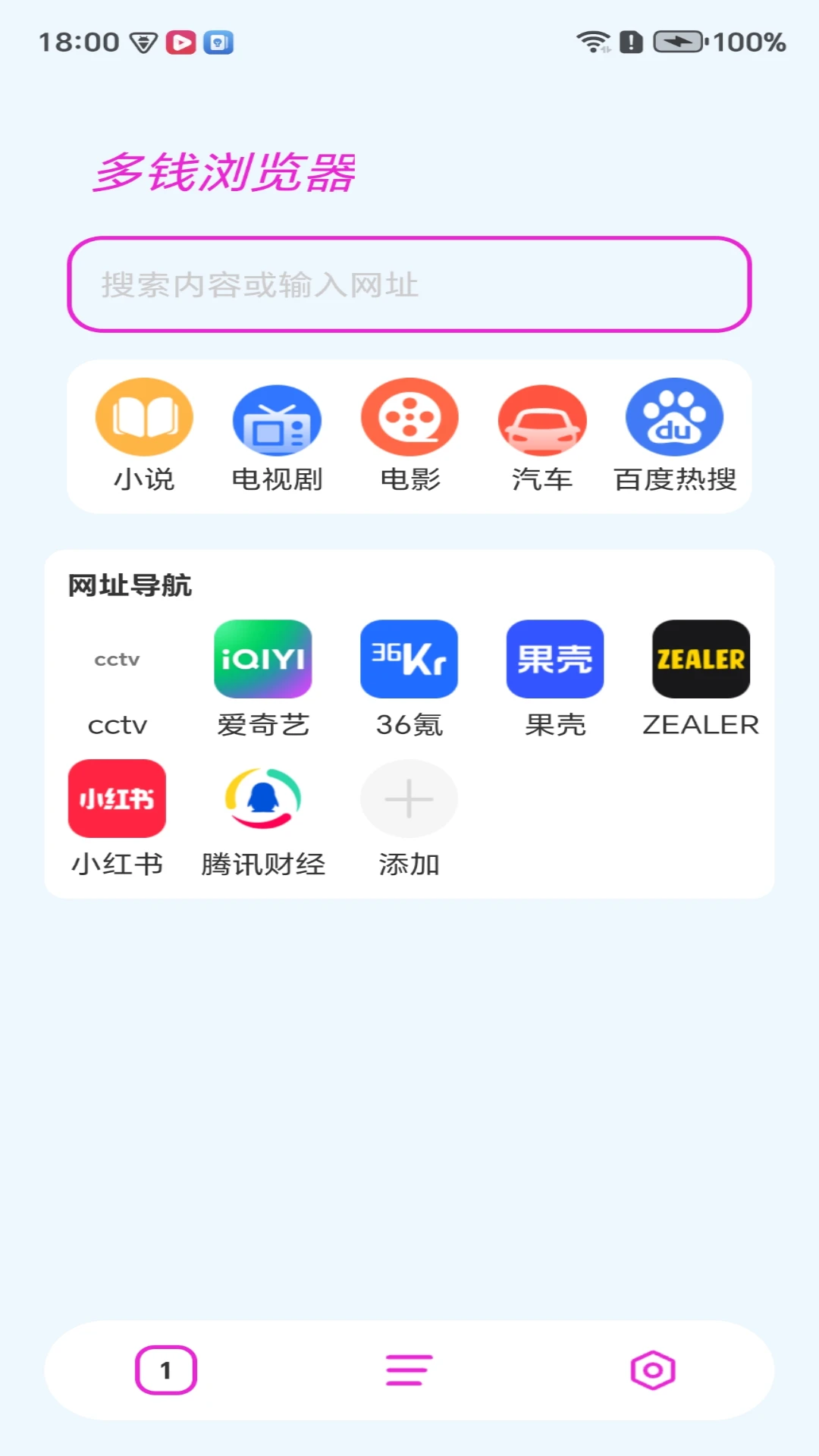819x1456 pixels.
Task: Tap the battery indicator in the status bar
Action: 679,43
